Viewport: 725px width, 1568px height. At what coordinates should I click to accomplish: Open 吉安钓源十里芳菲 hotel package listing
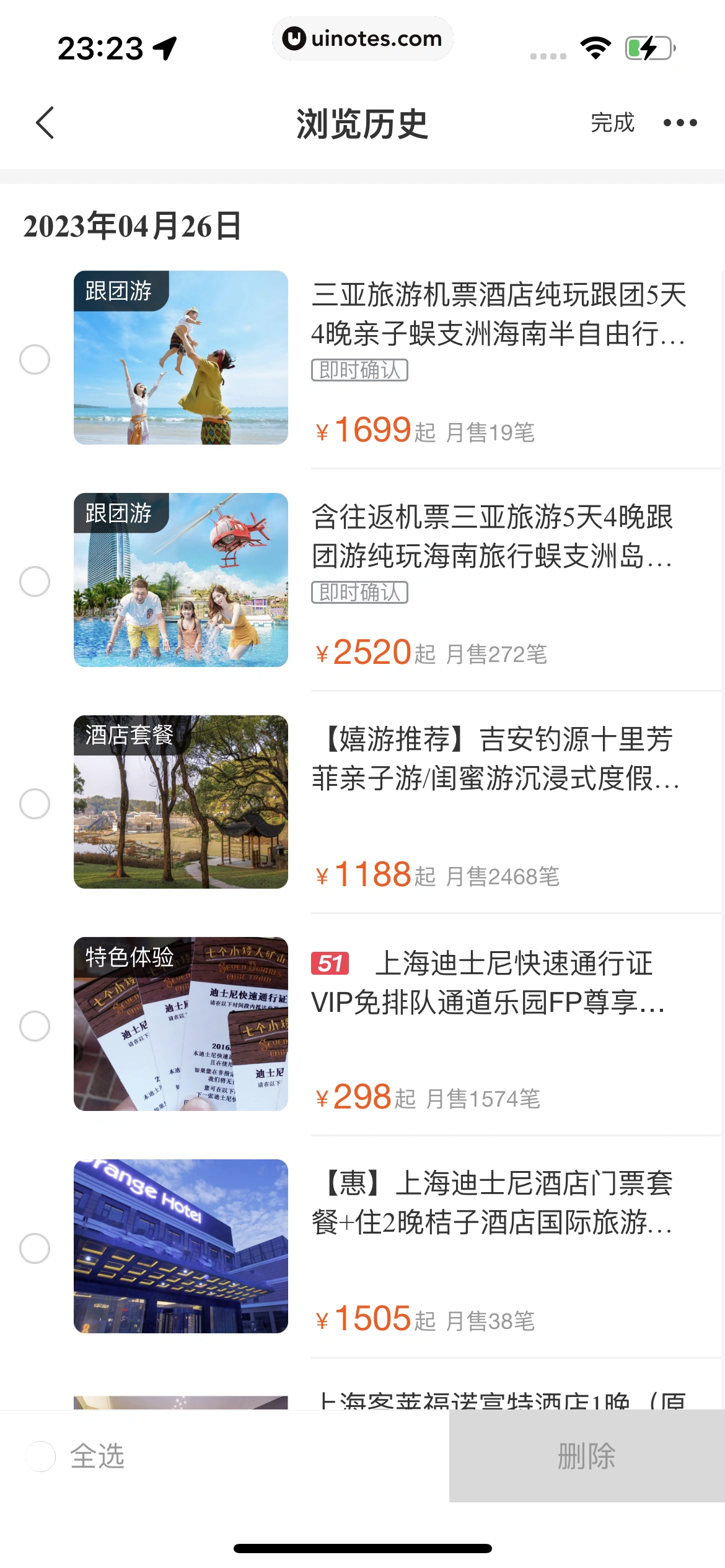point(495,759)
